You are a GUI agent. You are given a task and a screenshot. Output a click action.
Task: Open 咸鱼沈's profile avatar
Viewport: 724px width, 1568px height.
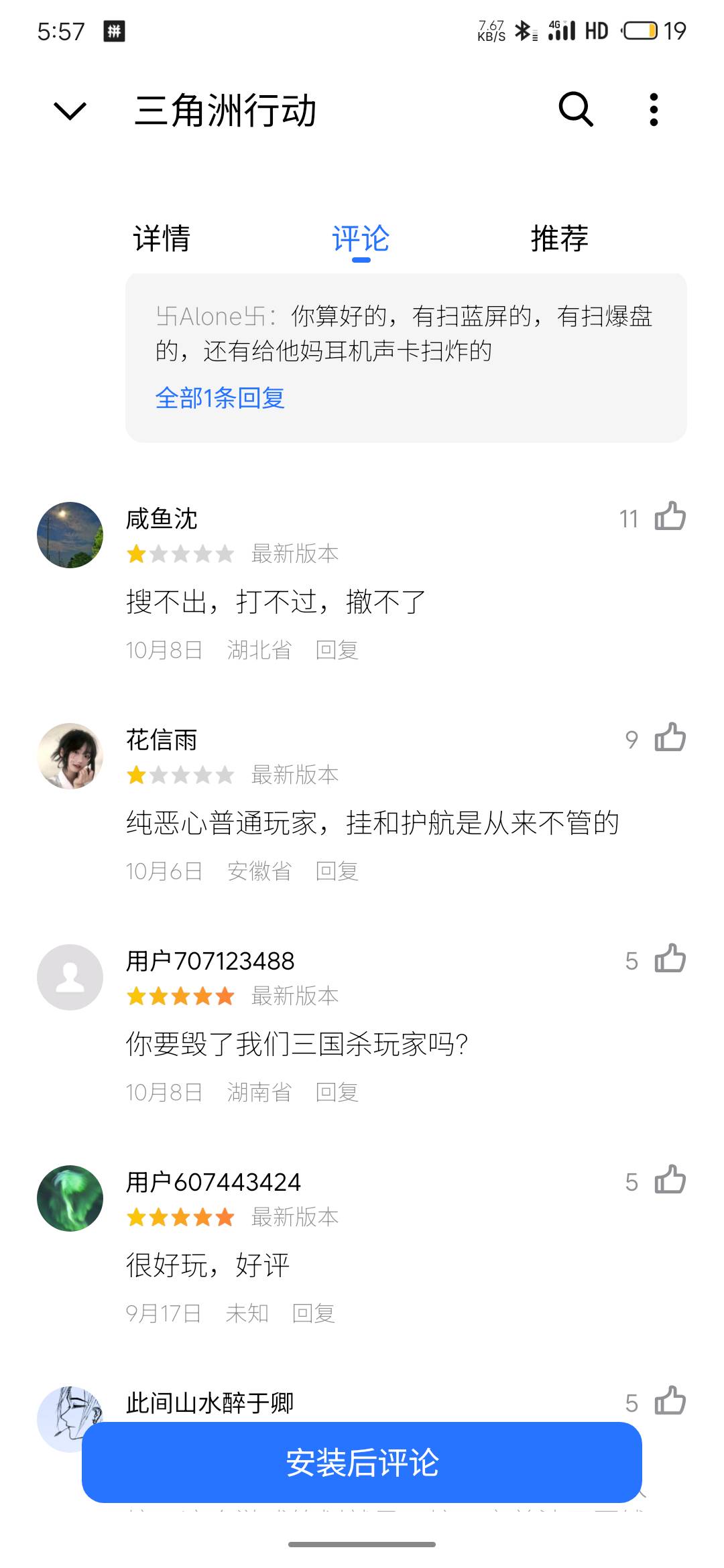pos(70,535)
